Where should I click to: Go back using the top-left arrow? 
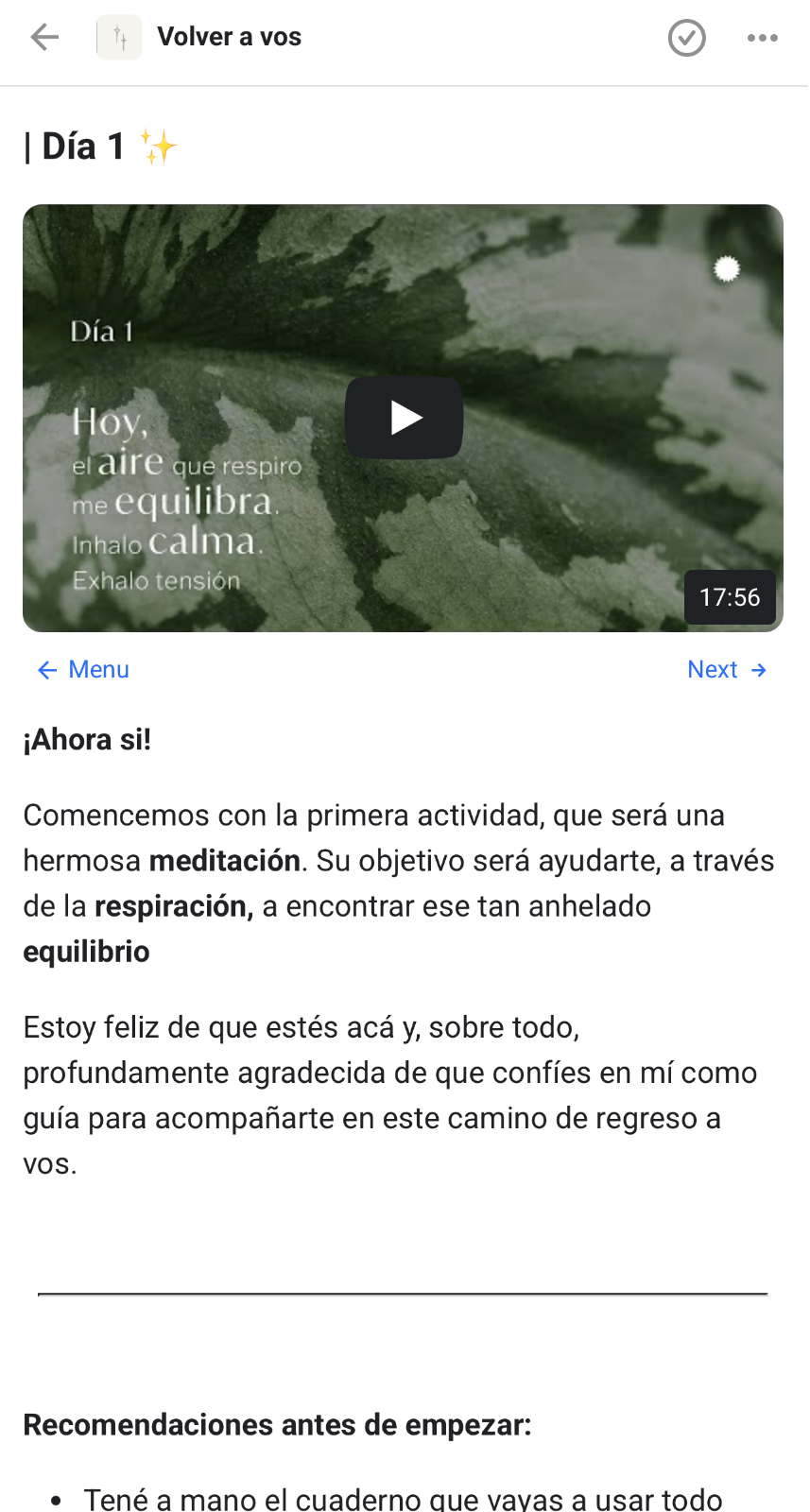click(x=44, y=38)
